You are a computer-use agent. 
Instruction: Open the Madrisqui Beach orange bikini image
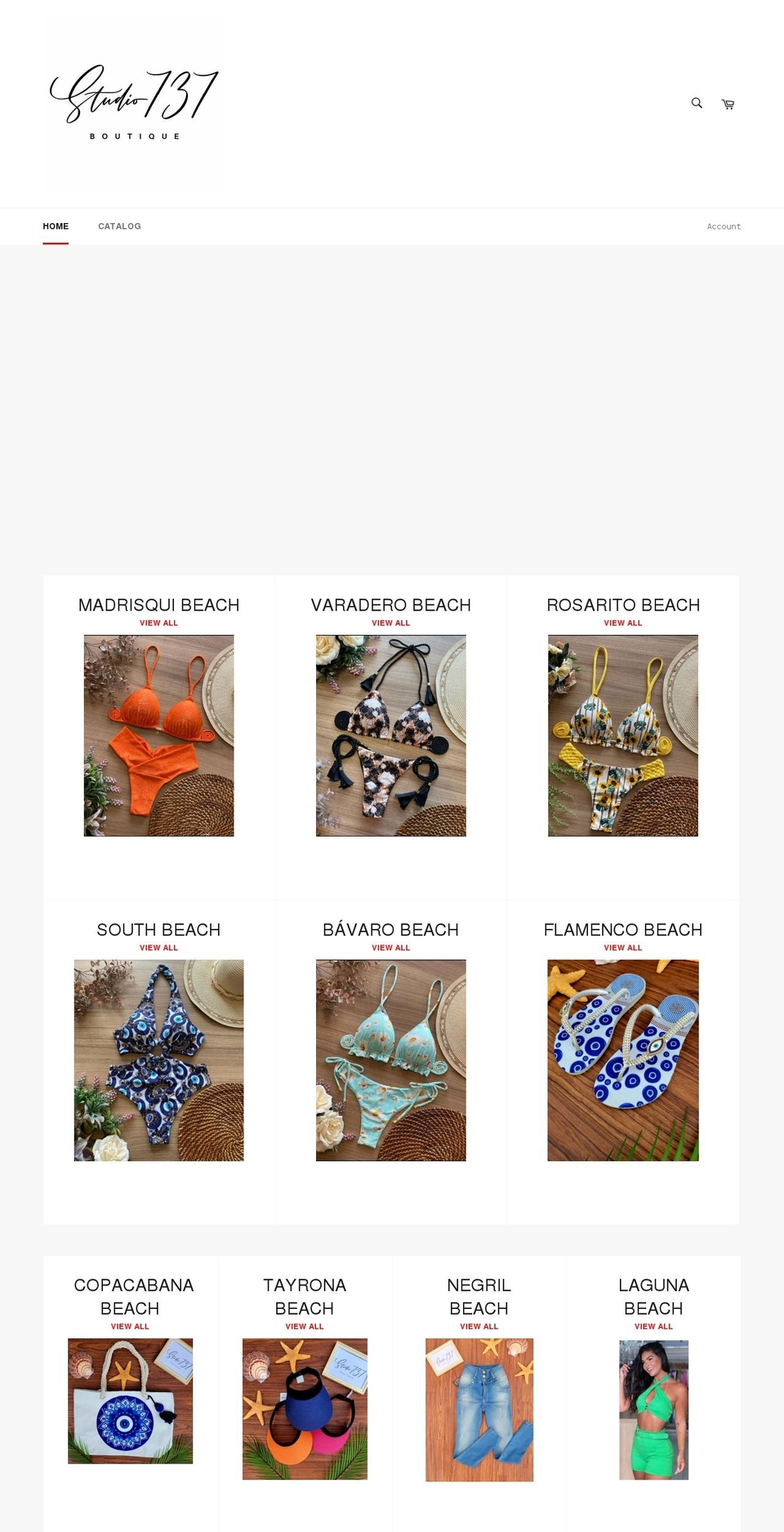point(158,735)
